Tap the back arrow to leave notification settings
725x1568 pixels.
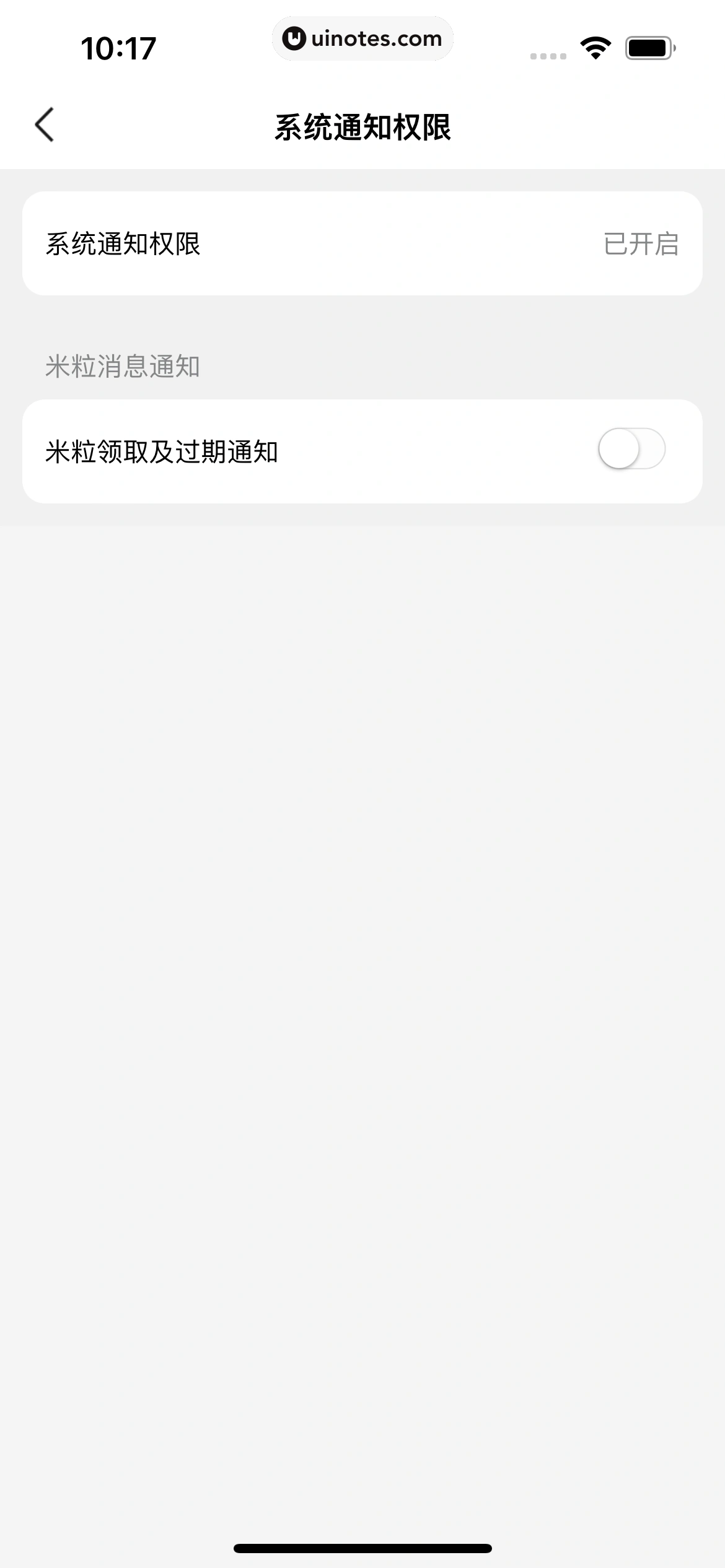click(x=44, y=126)
